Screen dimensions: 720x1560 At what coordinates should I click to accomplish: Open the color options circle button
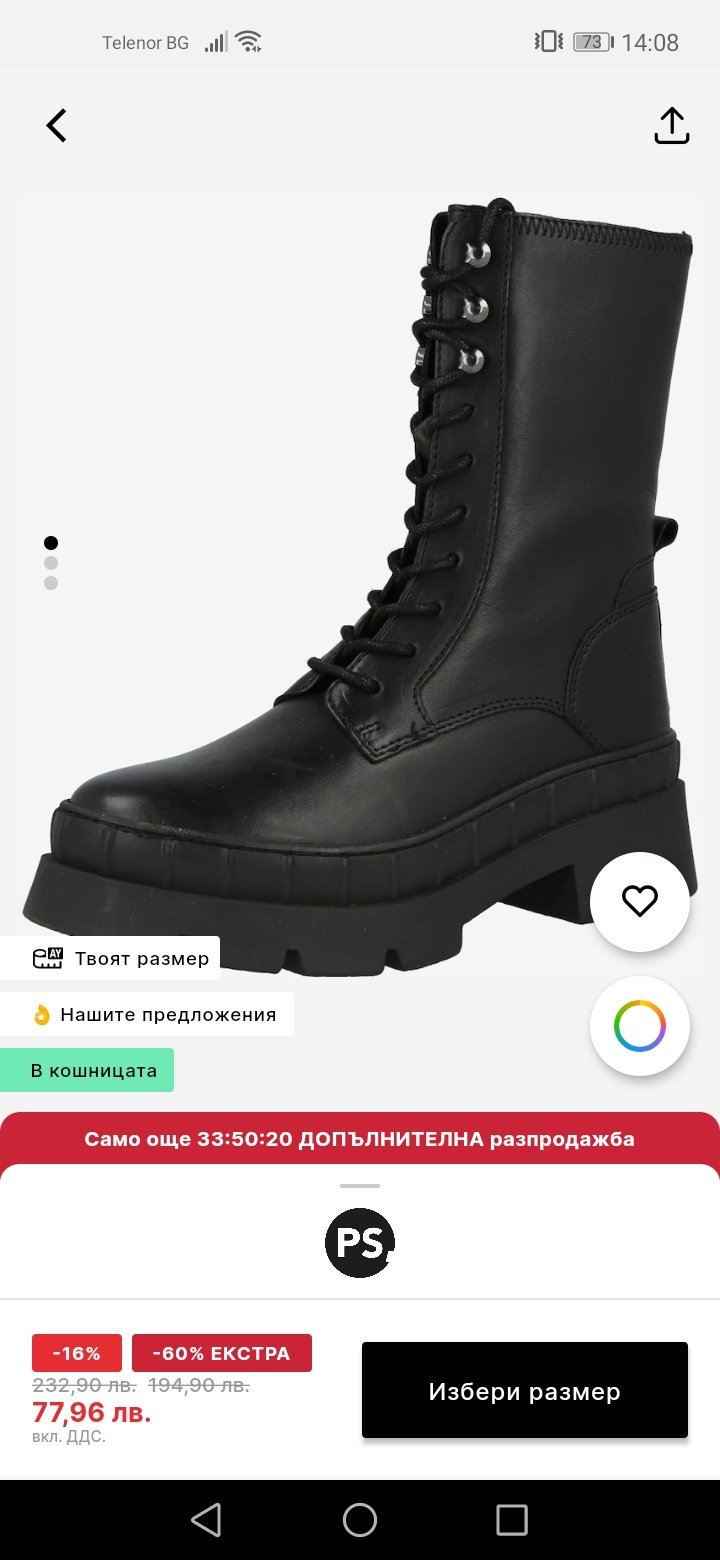[639, 1026]
